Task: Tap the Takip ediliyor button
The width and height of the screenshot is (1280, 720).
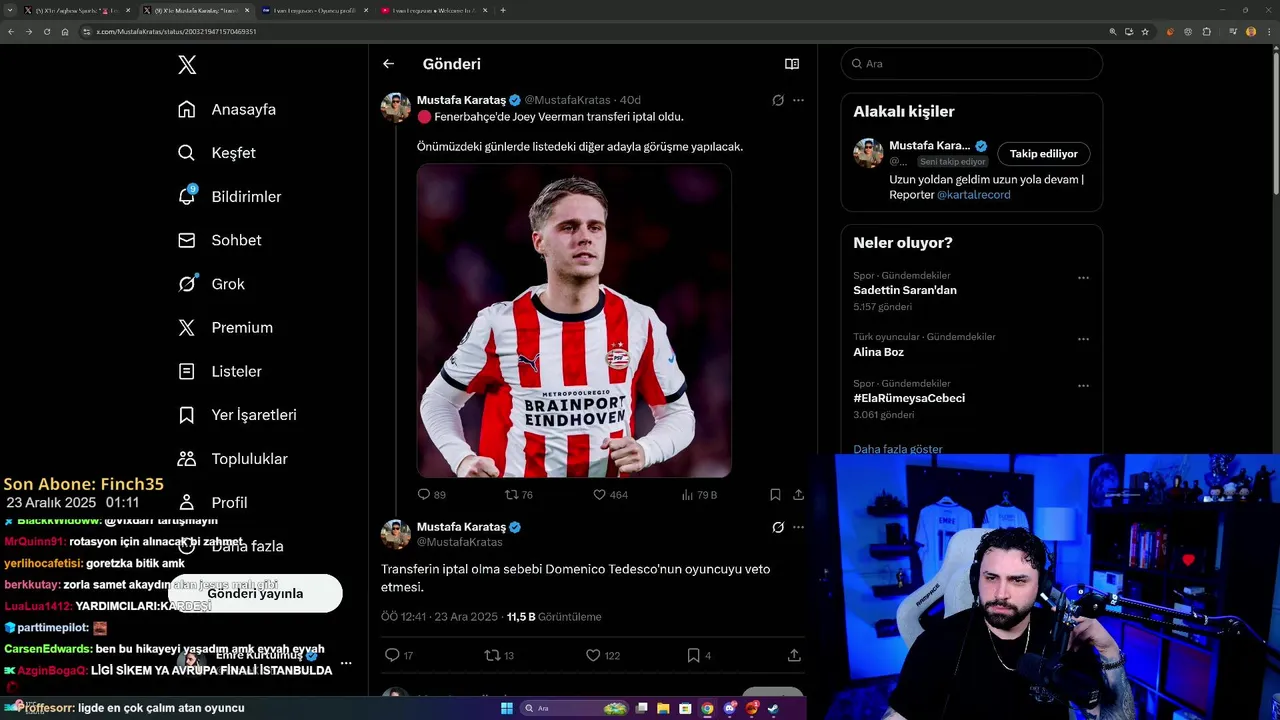Action: coord(1043,154)
